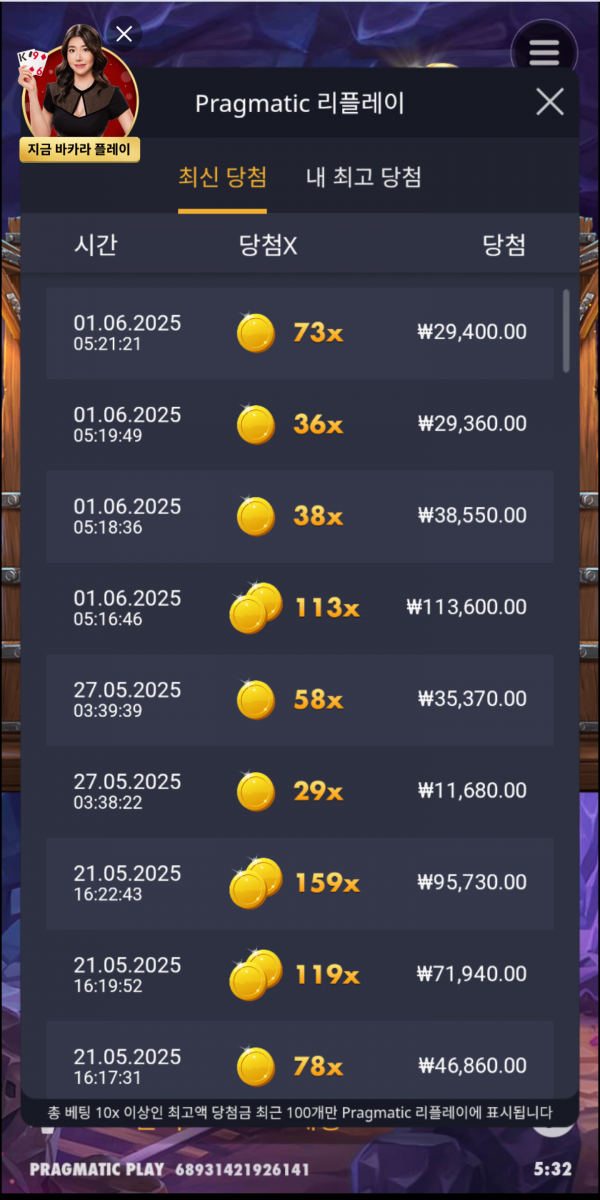The height and width of the screenshot is (1200, 600).
Task: Open the 36x replay winning ₩29,360.00
Action: (300, 424)
